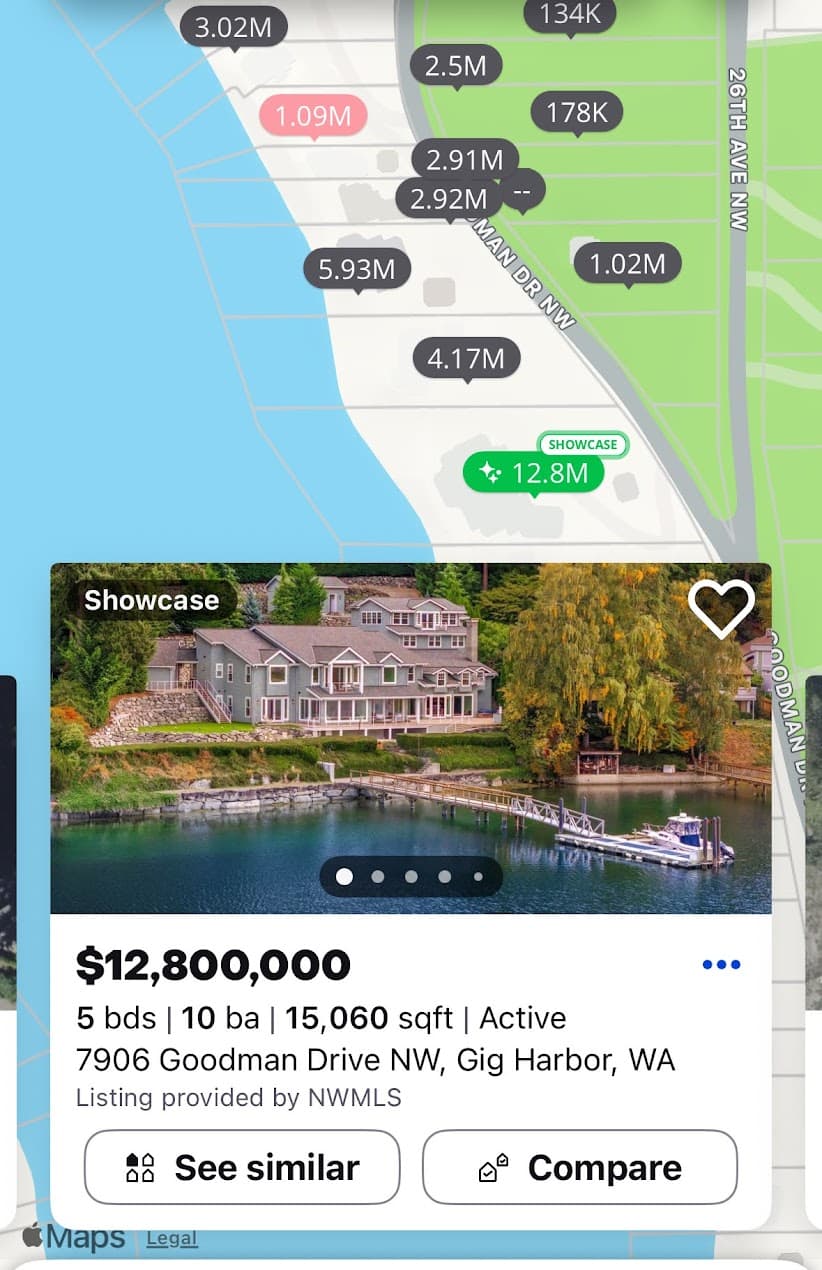
Task: Select the 12.8M Showcase map pin
Action: pos(534,472)
